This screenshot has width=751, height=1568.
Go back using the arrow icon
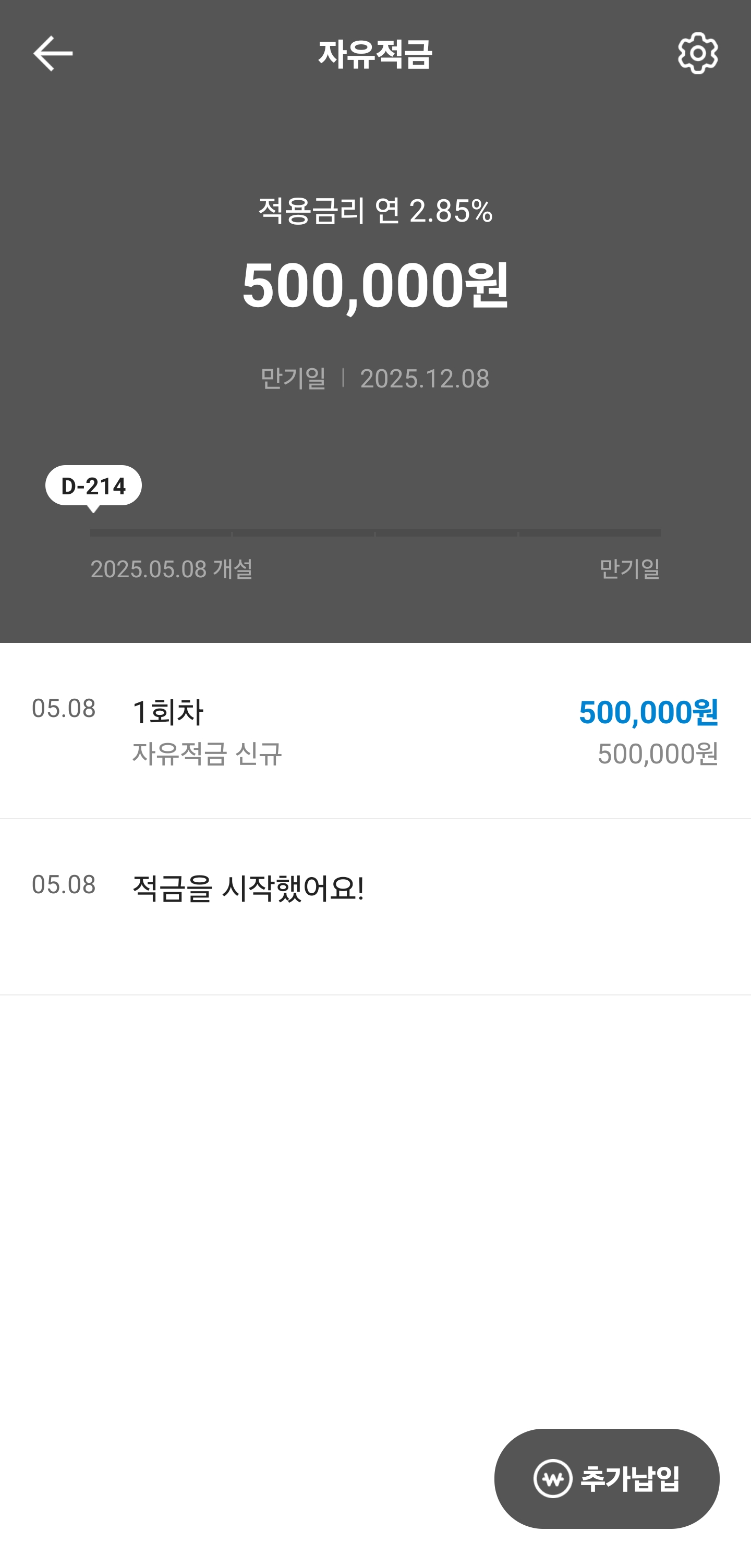tap(53, 54)
